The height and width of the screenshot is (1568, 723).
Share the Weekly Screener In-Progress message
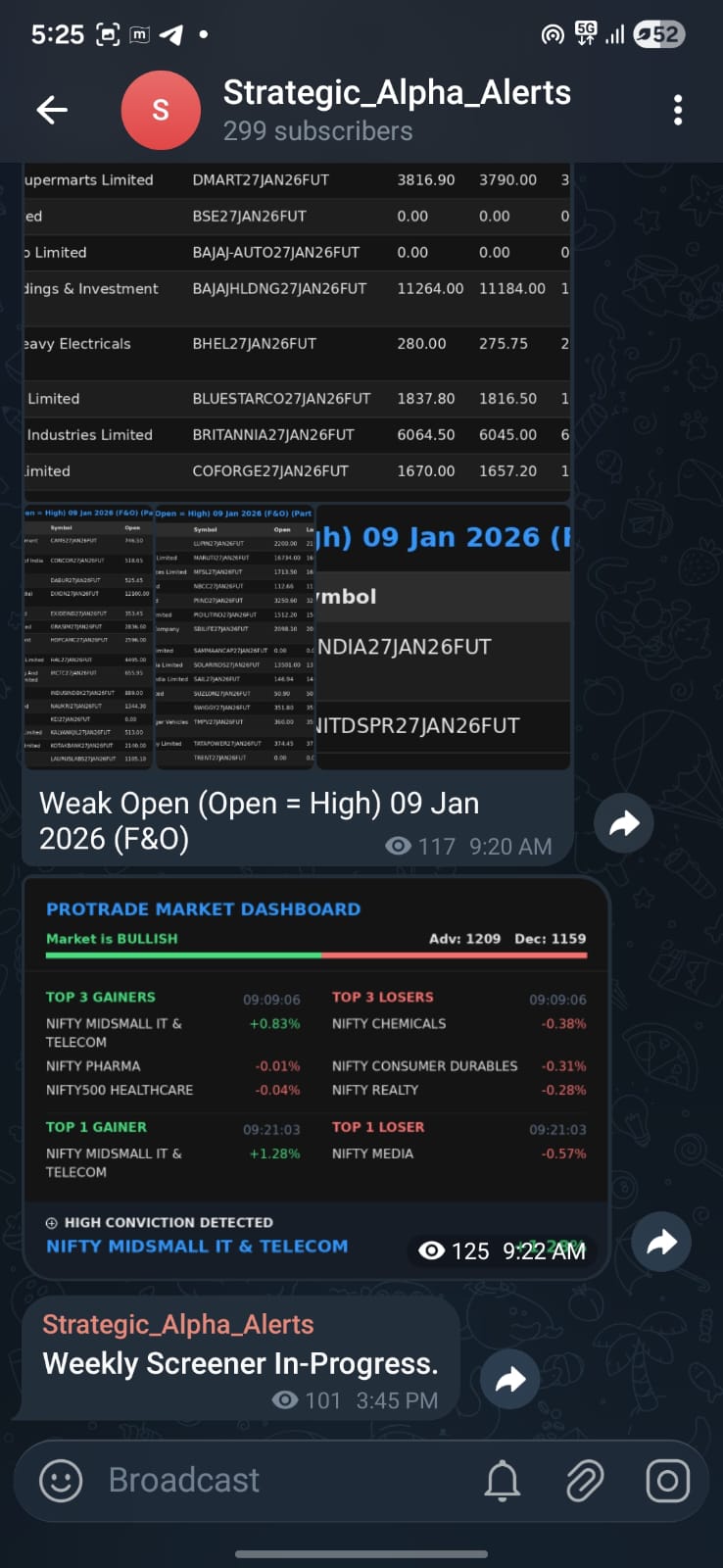[510, 1380]
